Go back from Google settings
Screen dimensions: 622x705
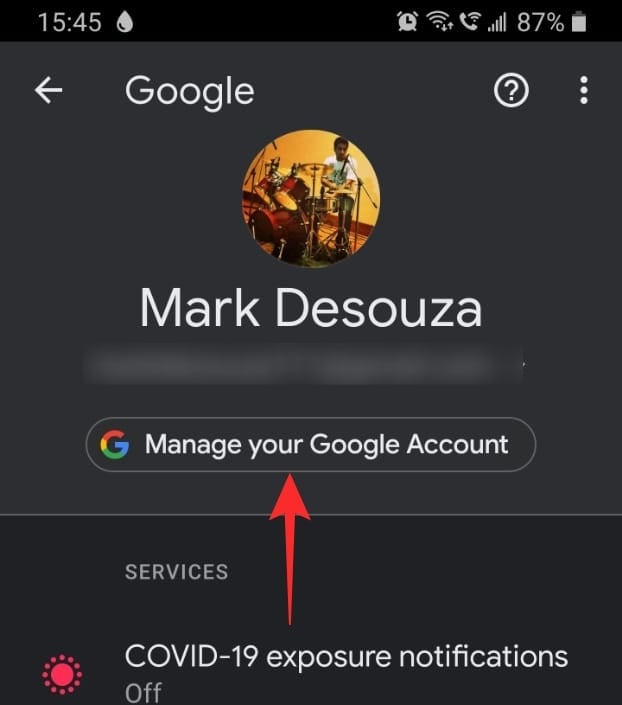click(x=48, y=91)
